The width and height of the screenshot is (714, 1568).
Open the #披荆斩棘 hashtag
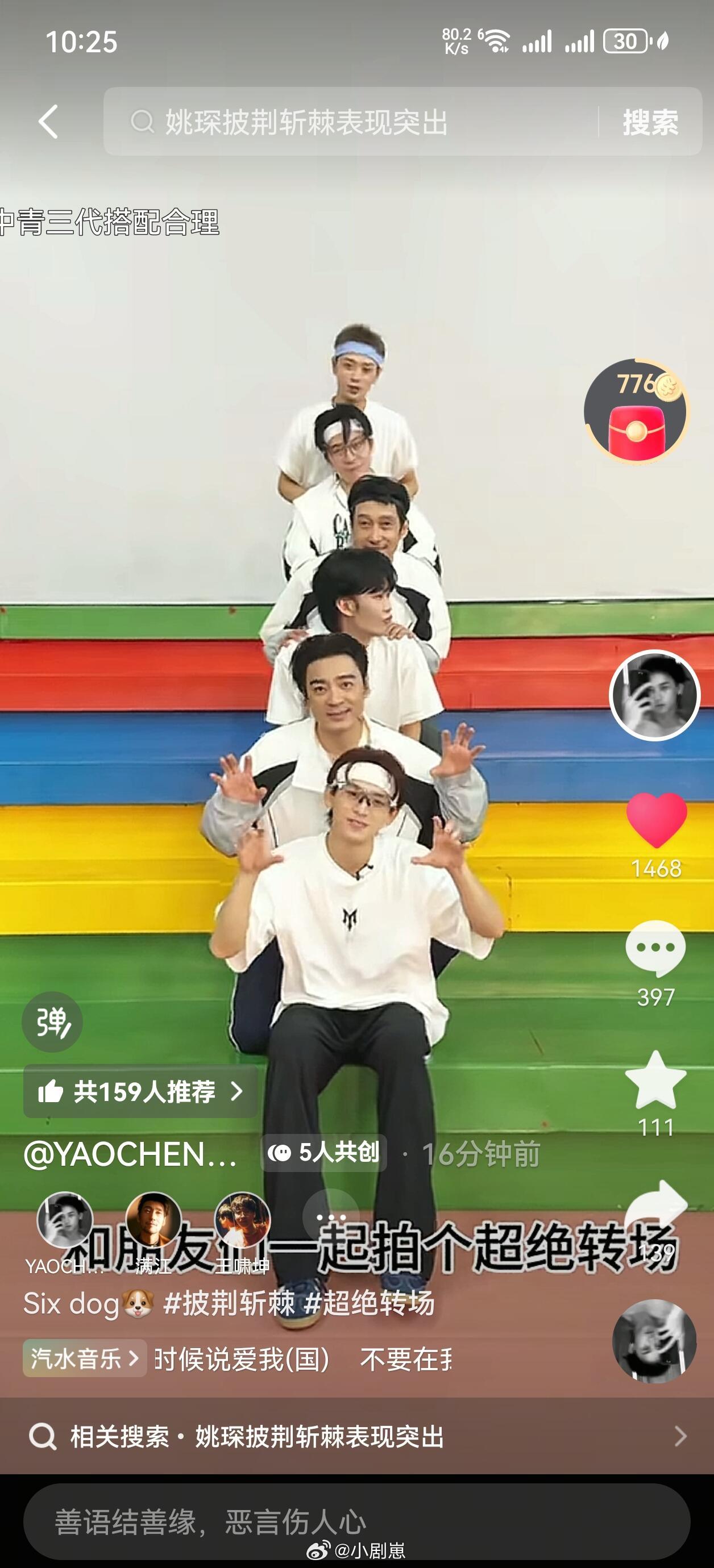click(x=229, y=1303)
